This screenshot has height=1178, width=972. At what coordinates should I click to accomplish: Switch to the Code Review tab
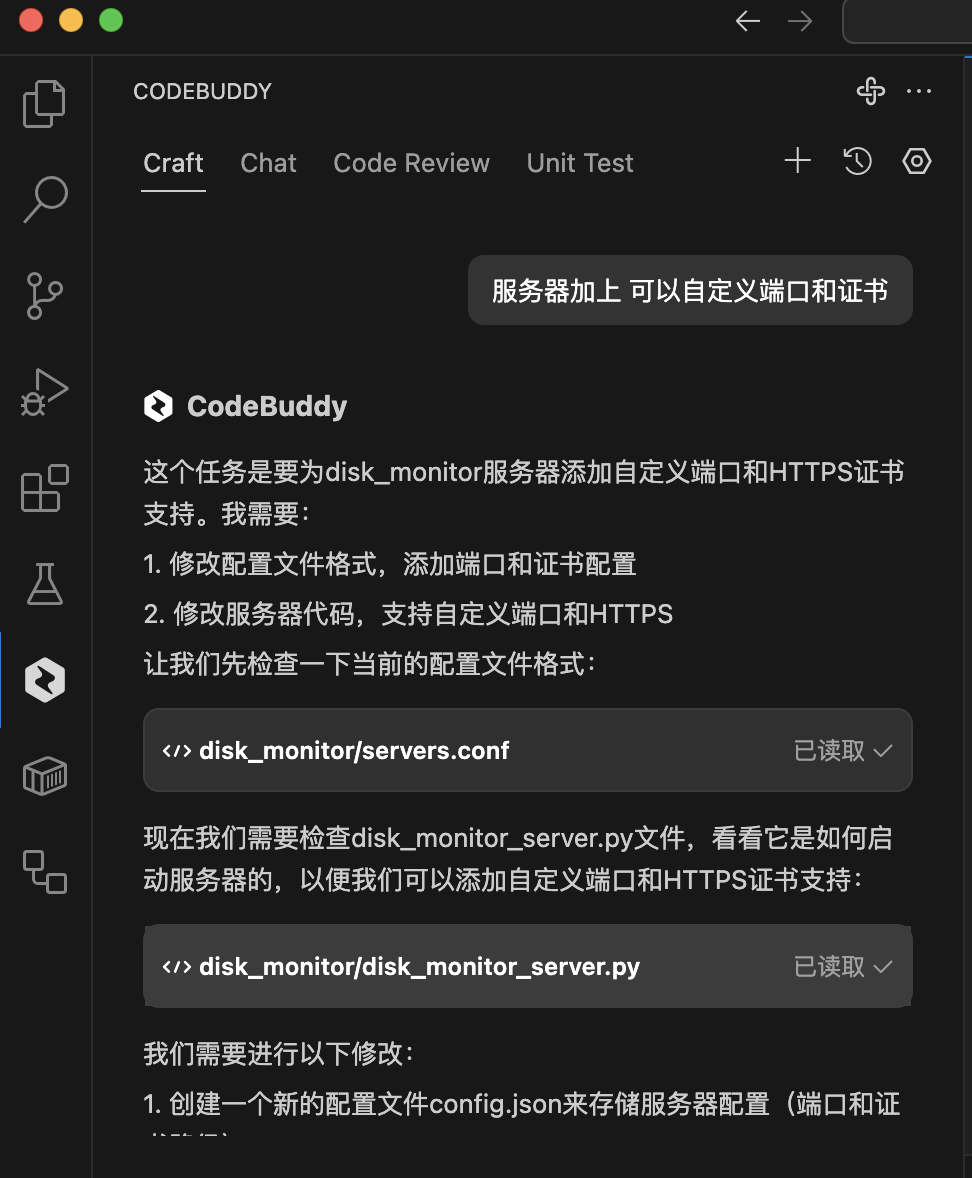[411, 163]
